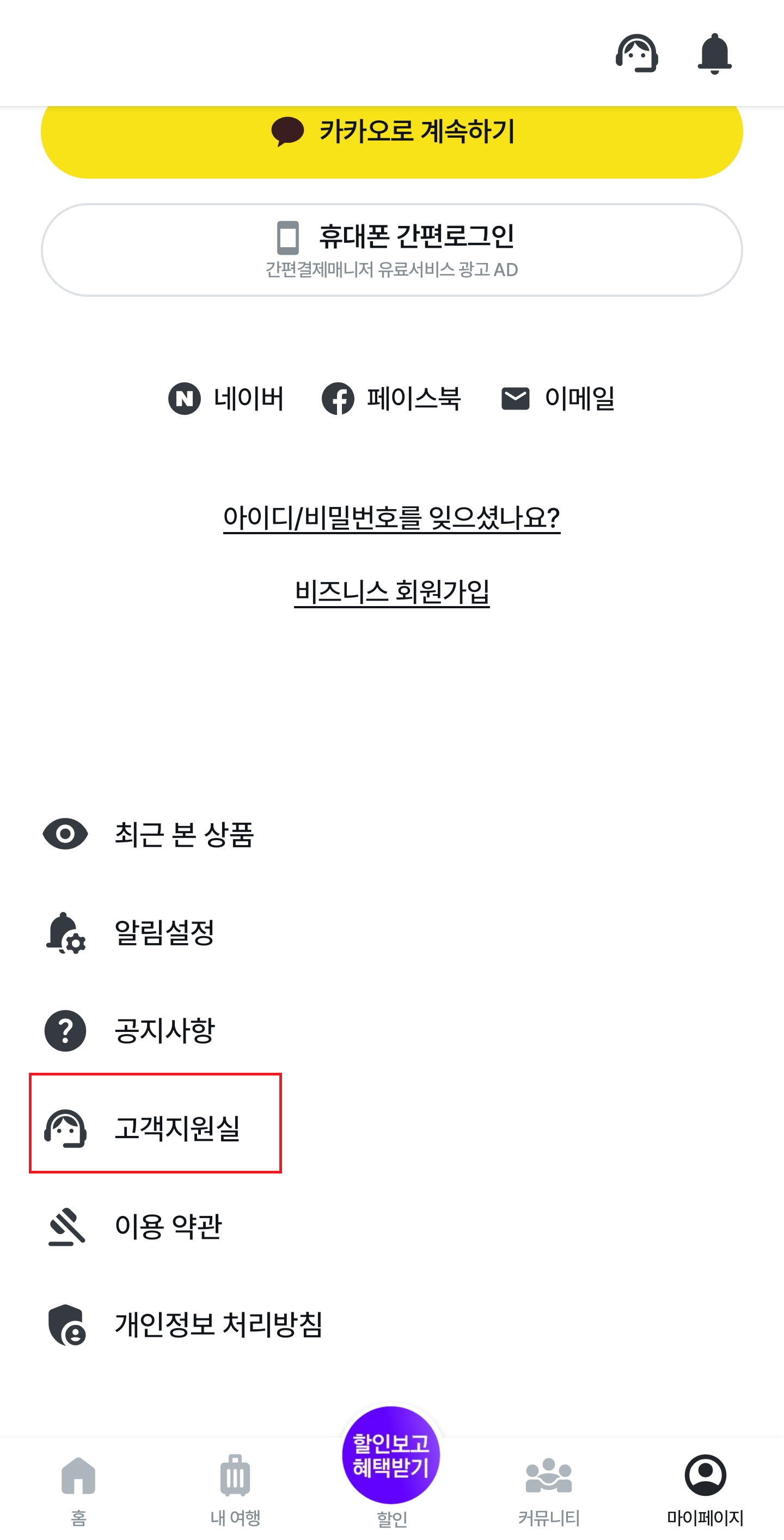Log in with 페이스북
Screen dimensions: 784x1540
pos(391,399)
